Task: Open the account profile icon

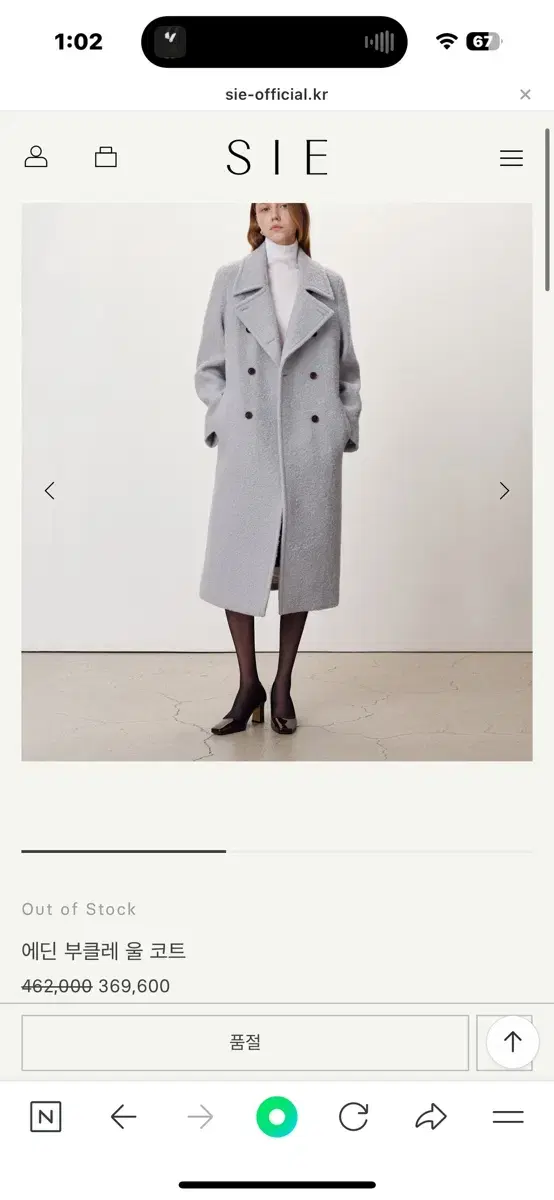Action: click(36, 157)
